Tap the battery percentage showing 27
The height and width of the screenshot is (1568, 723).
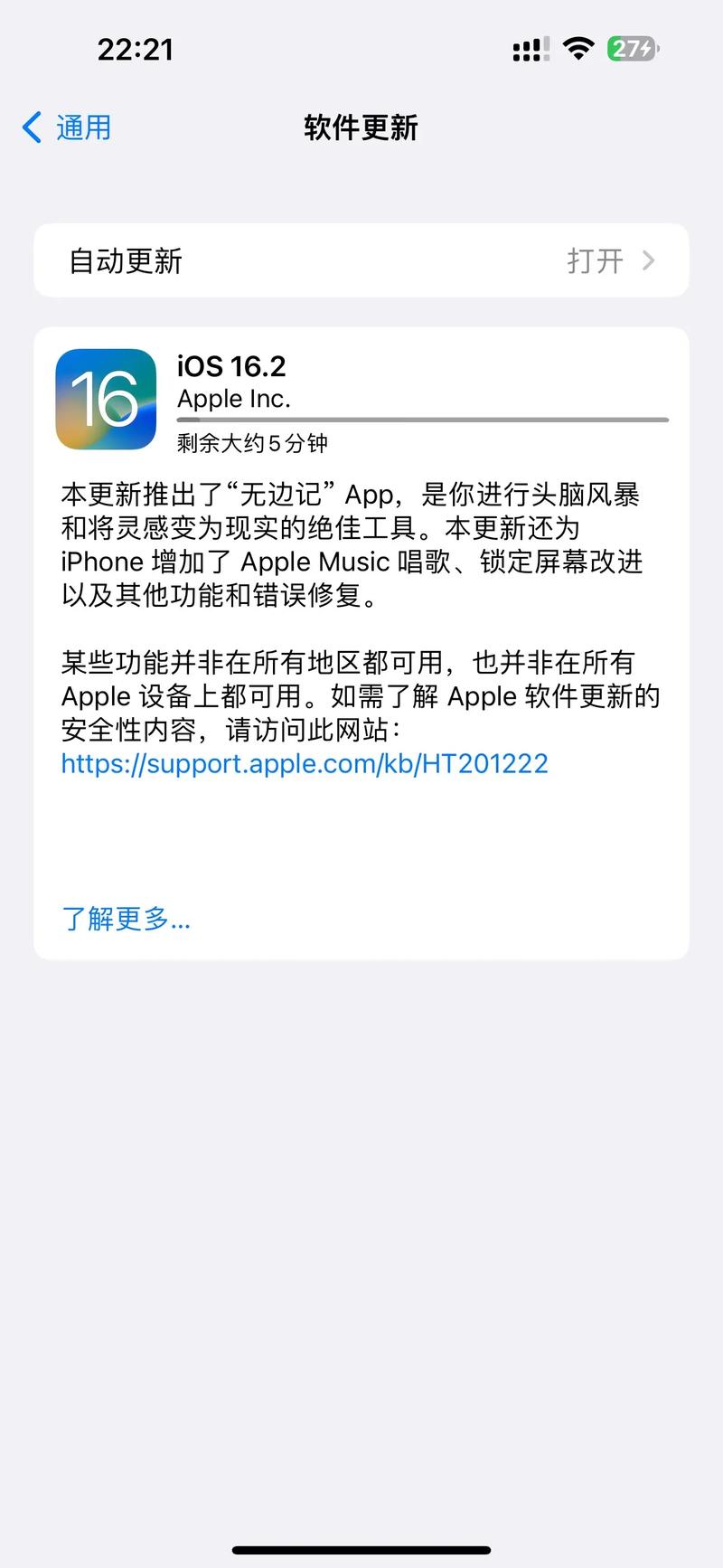pos(628,49)
